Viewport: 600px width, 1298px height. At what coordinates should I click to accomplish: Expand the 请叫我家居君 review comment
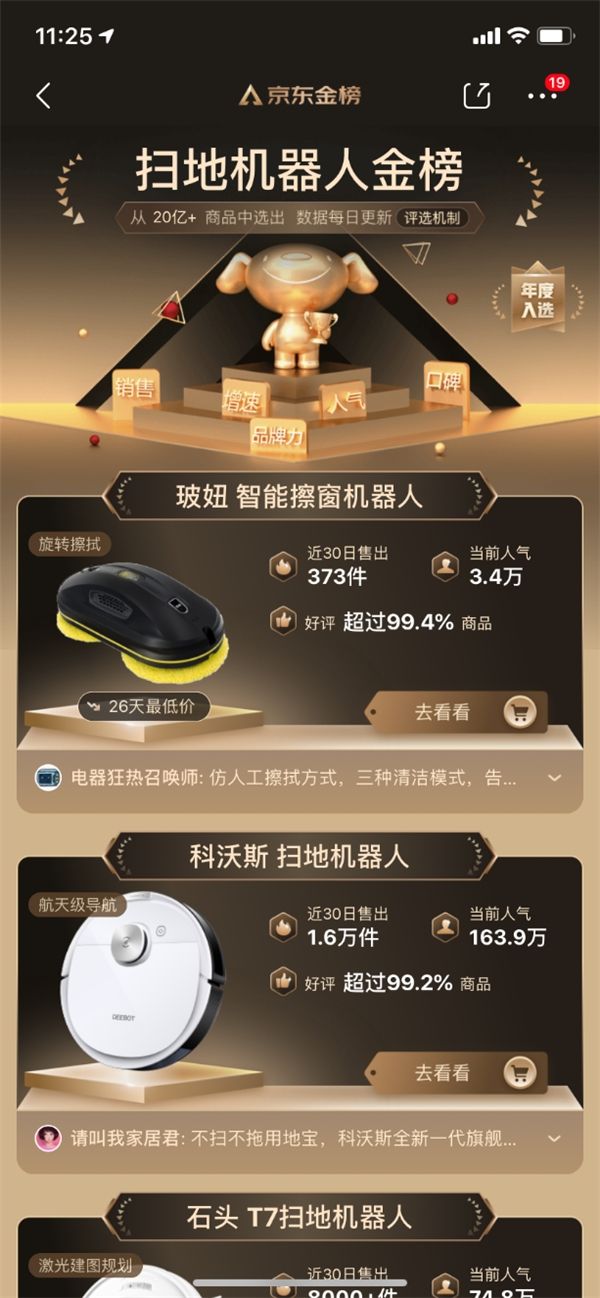(554, 1138)
